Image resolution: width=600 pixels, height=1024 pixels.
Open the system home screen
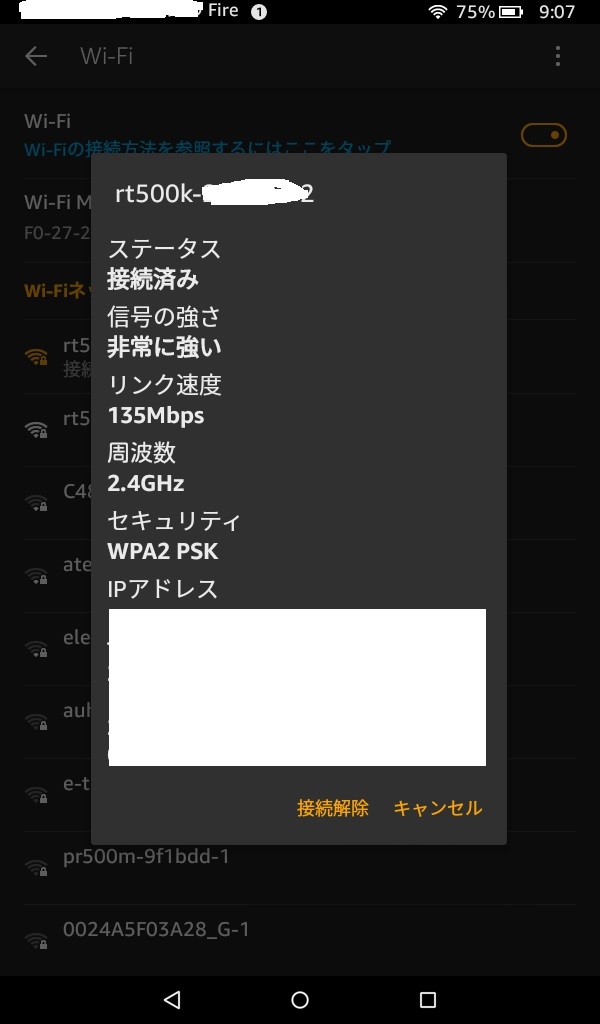coord(300,999)
